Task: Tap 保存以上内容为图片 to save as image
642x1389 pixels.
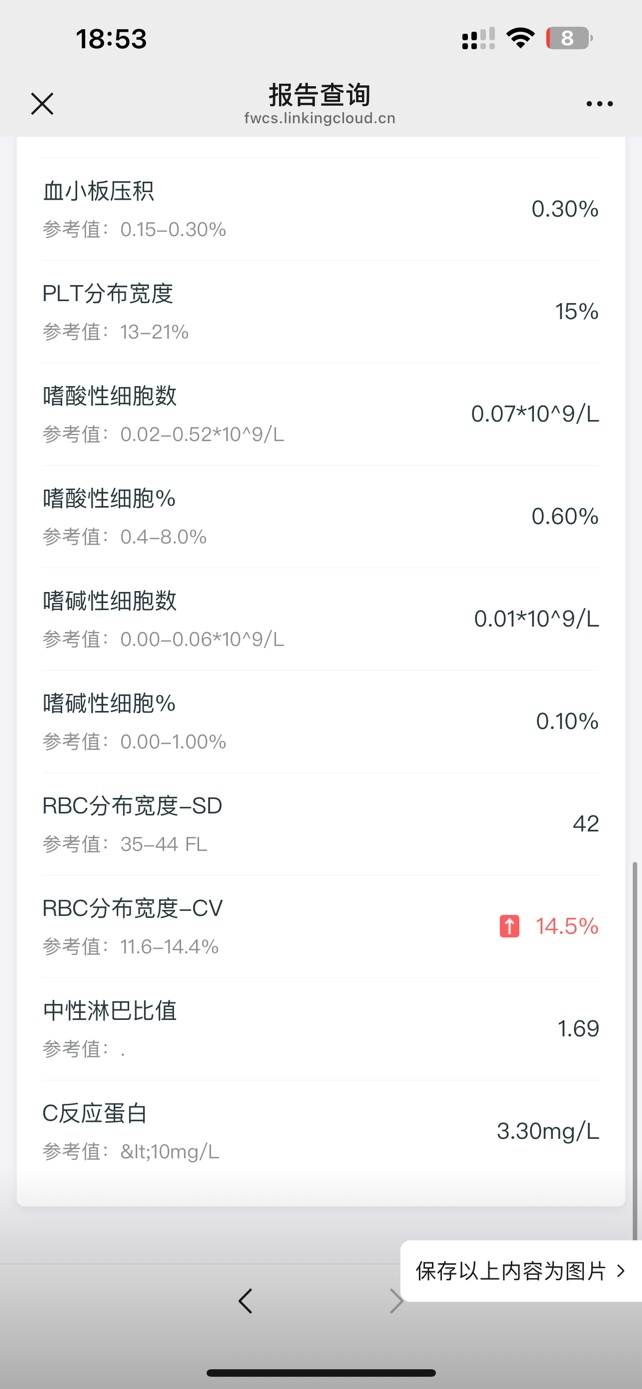Action: (x=521, y=1271)
